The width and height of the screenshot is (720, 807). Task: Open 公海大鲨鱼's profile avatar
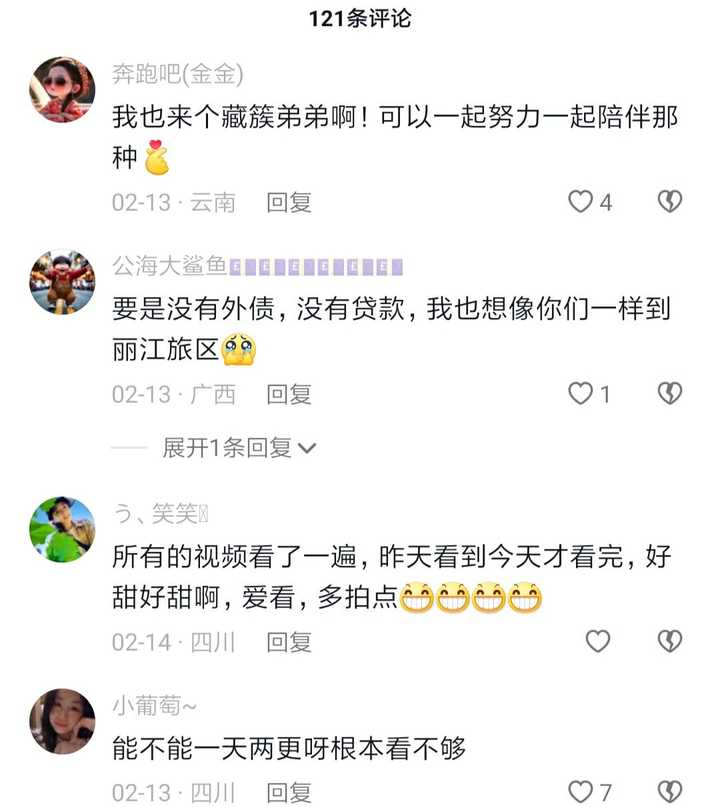click(63, 282)
